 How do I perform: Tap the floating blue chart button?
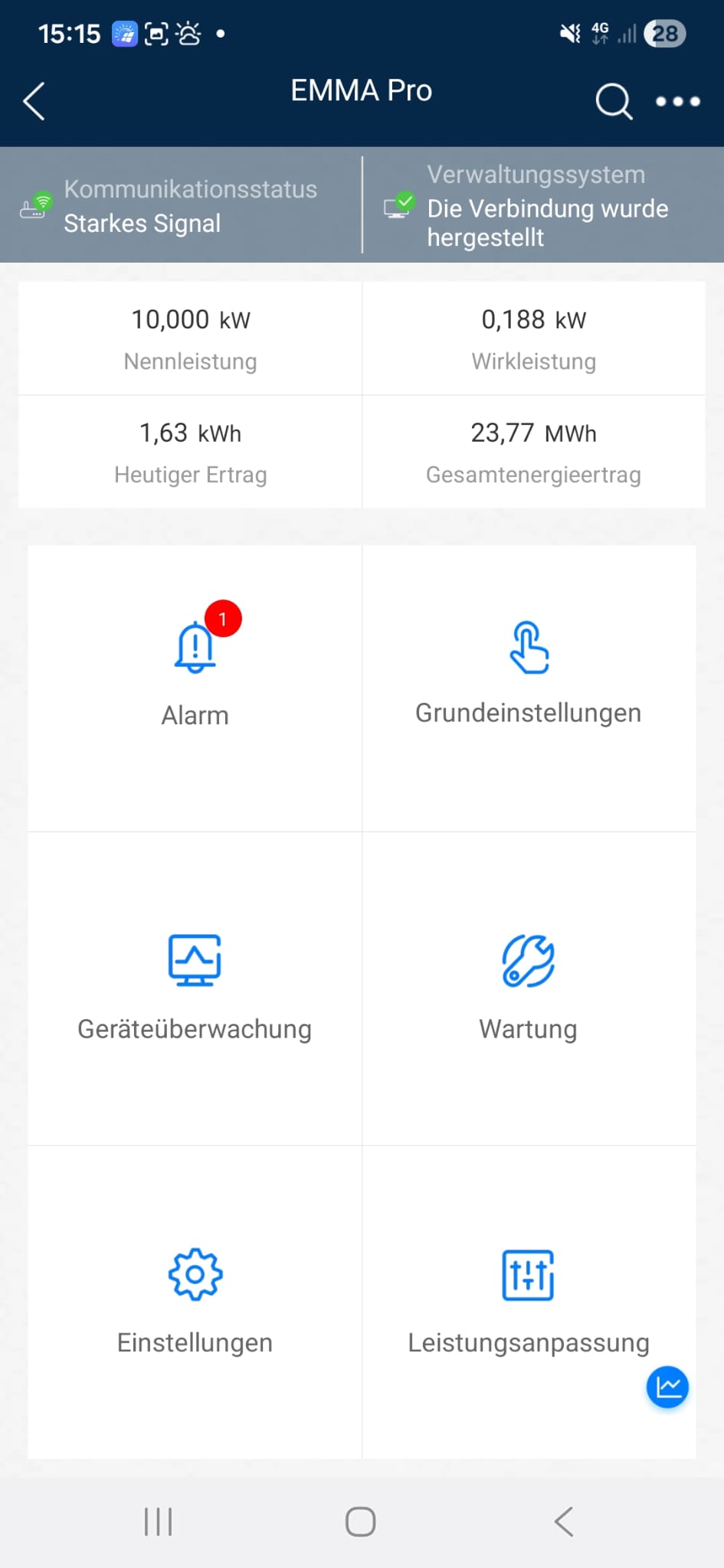click(x=667, y=1387)
